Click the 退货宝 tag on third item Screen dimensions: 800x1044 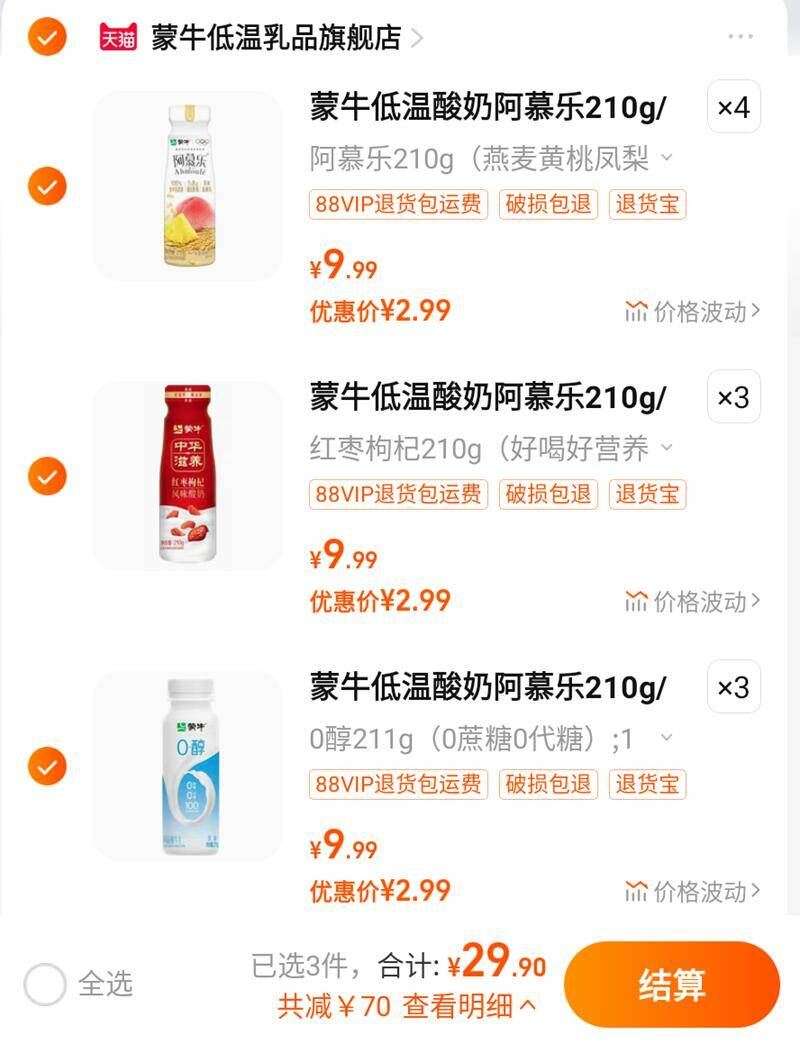click(x=644, y=783)
